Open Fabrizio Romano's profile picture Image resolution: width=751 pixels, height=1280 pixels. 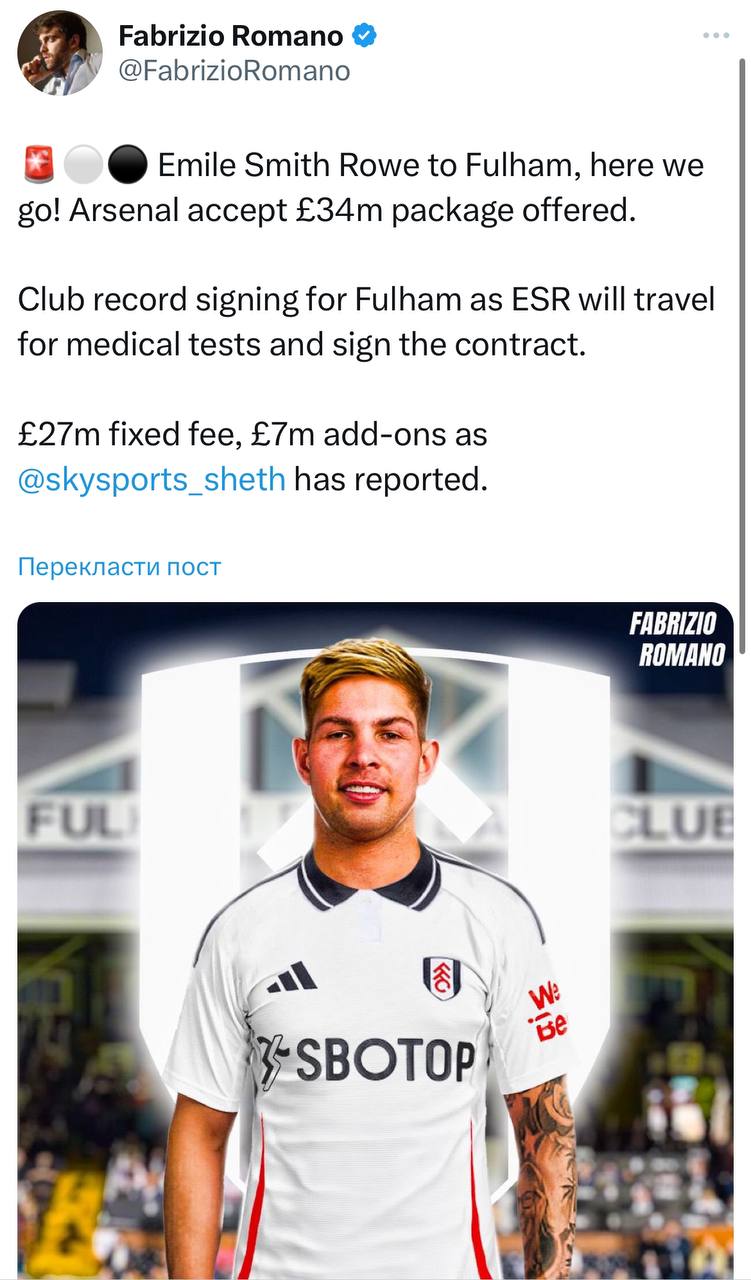[x=60, y=53]
